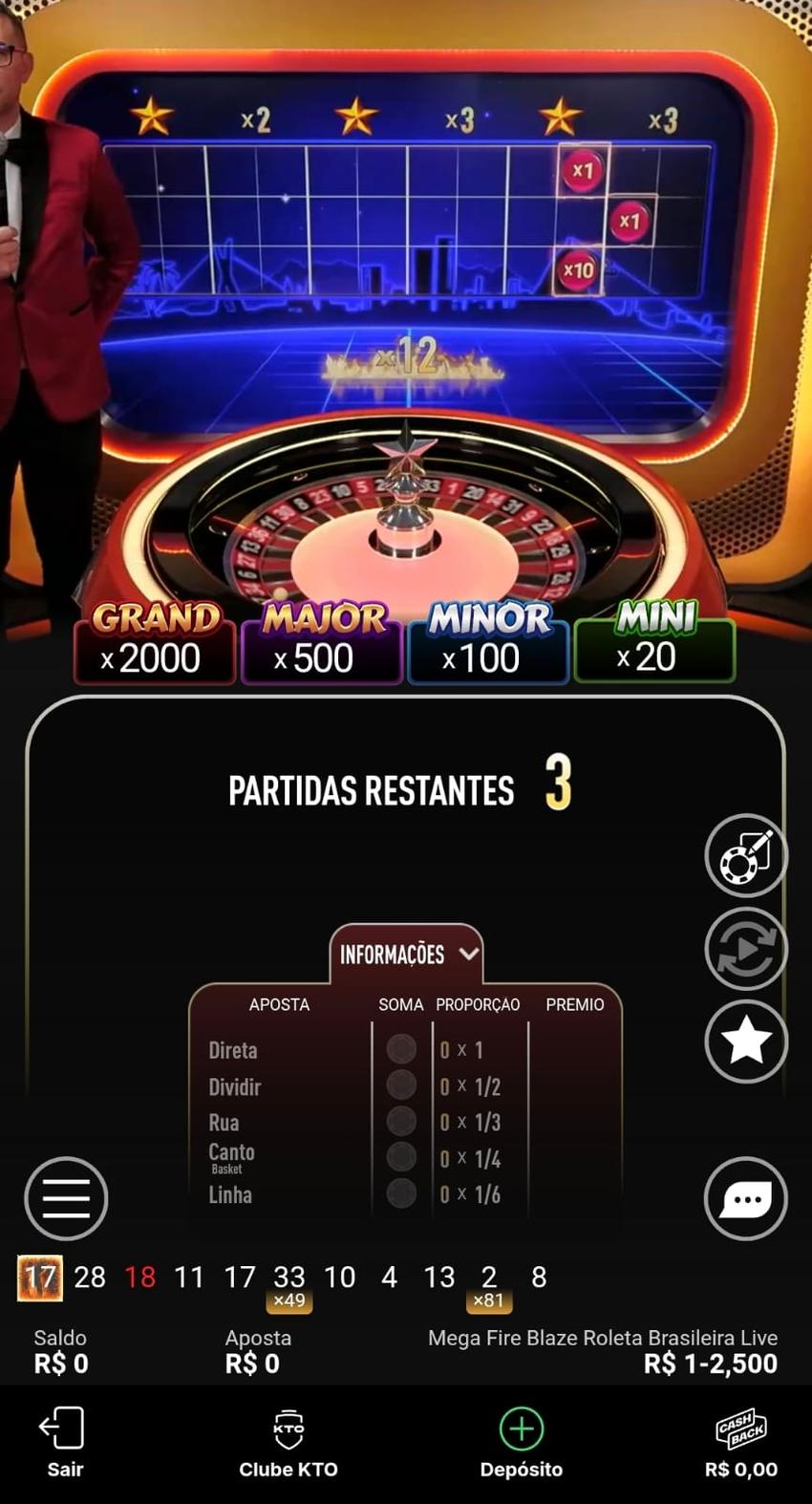Make a deposit with Depósito
This screenshot has width=812, height=1504.
coord(522,1442)
